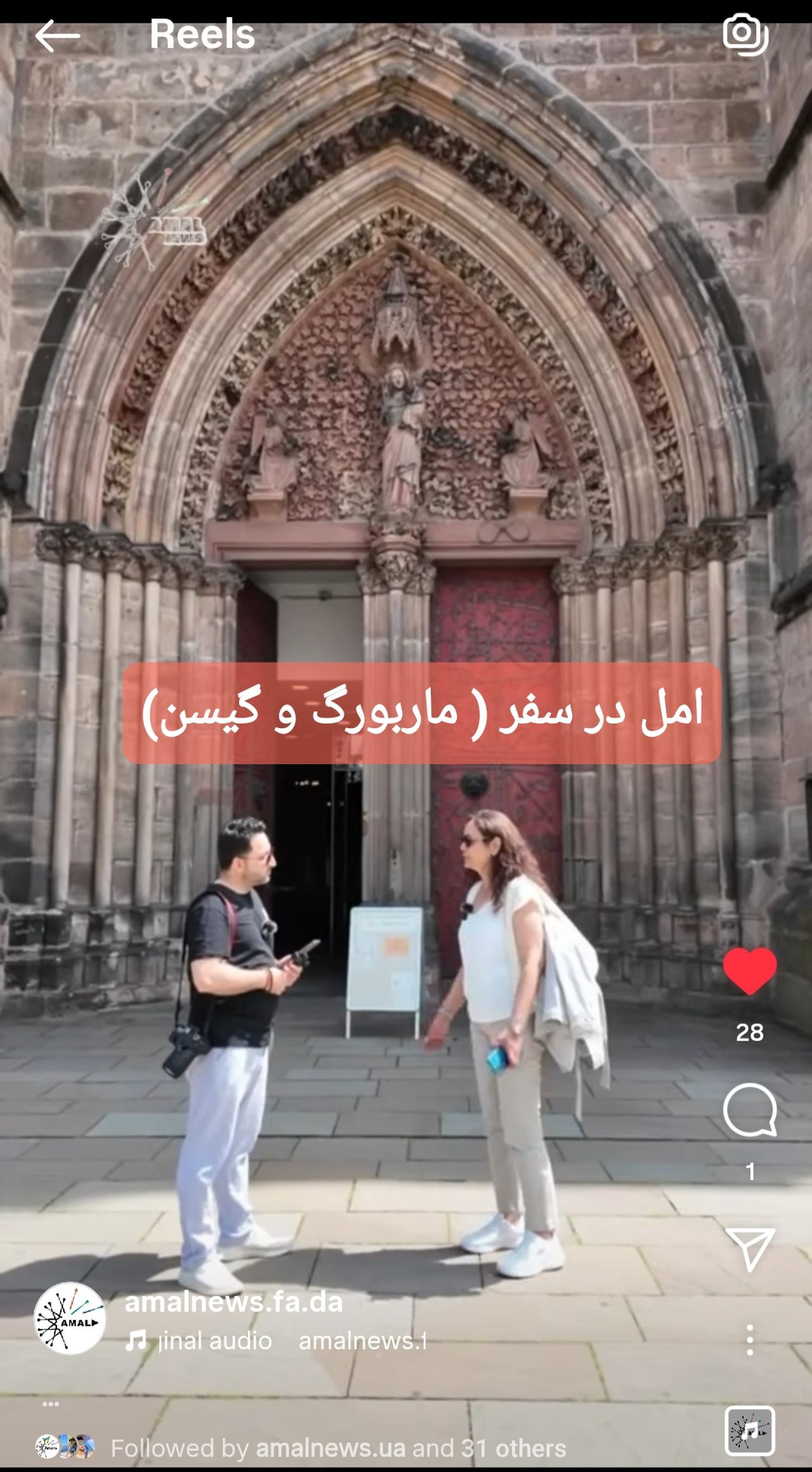The height and width of the screenshot is (1472, 812).
Task: Open the amalnews.ua follower link
Action: pos(330,1449)
